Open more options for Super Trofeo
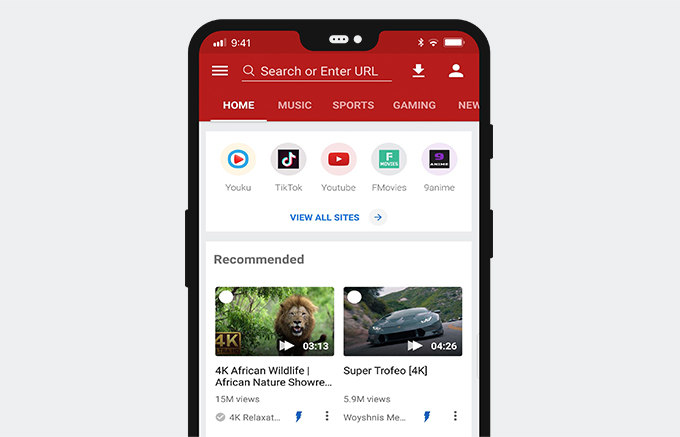 (455, 417)
